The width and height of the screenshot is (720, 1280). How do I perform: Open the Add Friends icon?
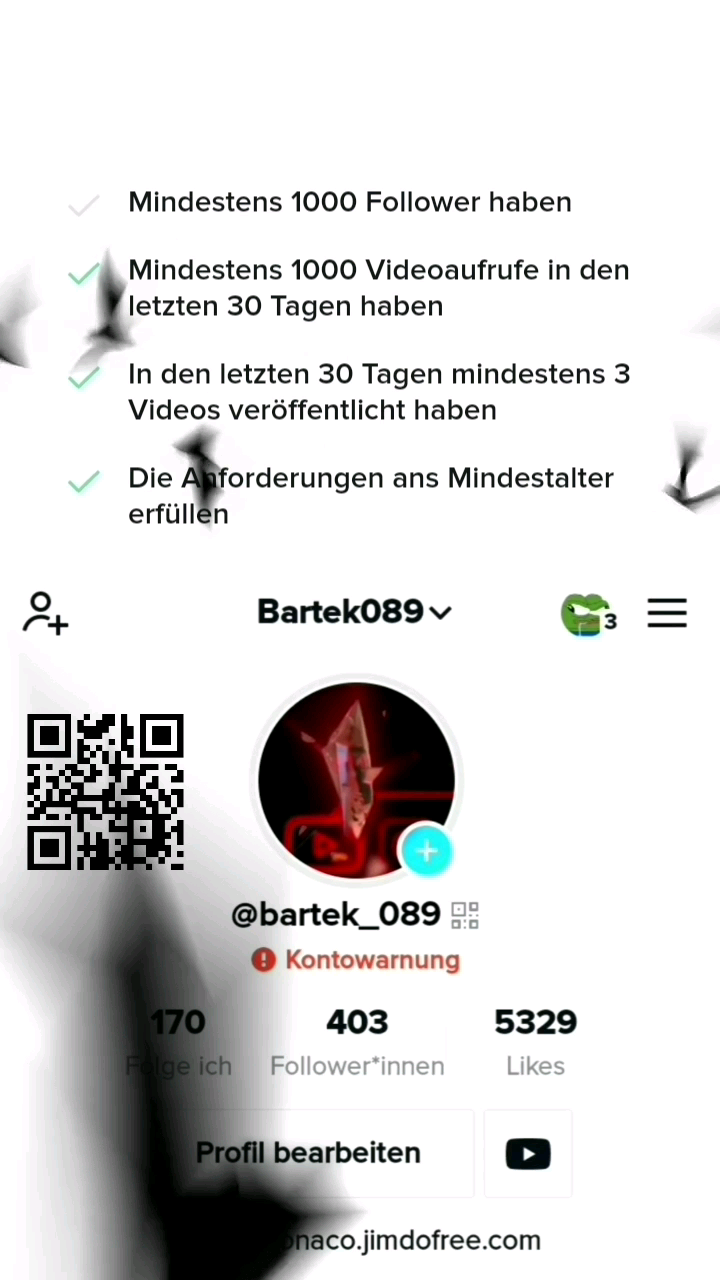44,613
